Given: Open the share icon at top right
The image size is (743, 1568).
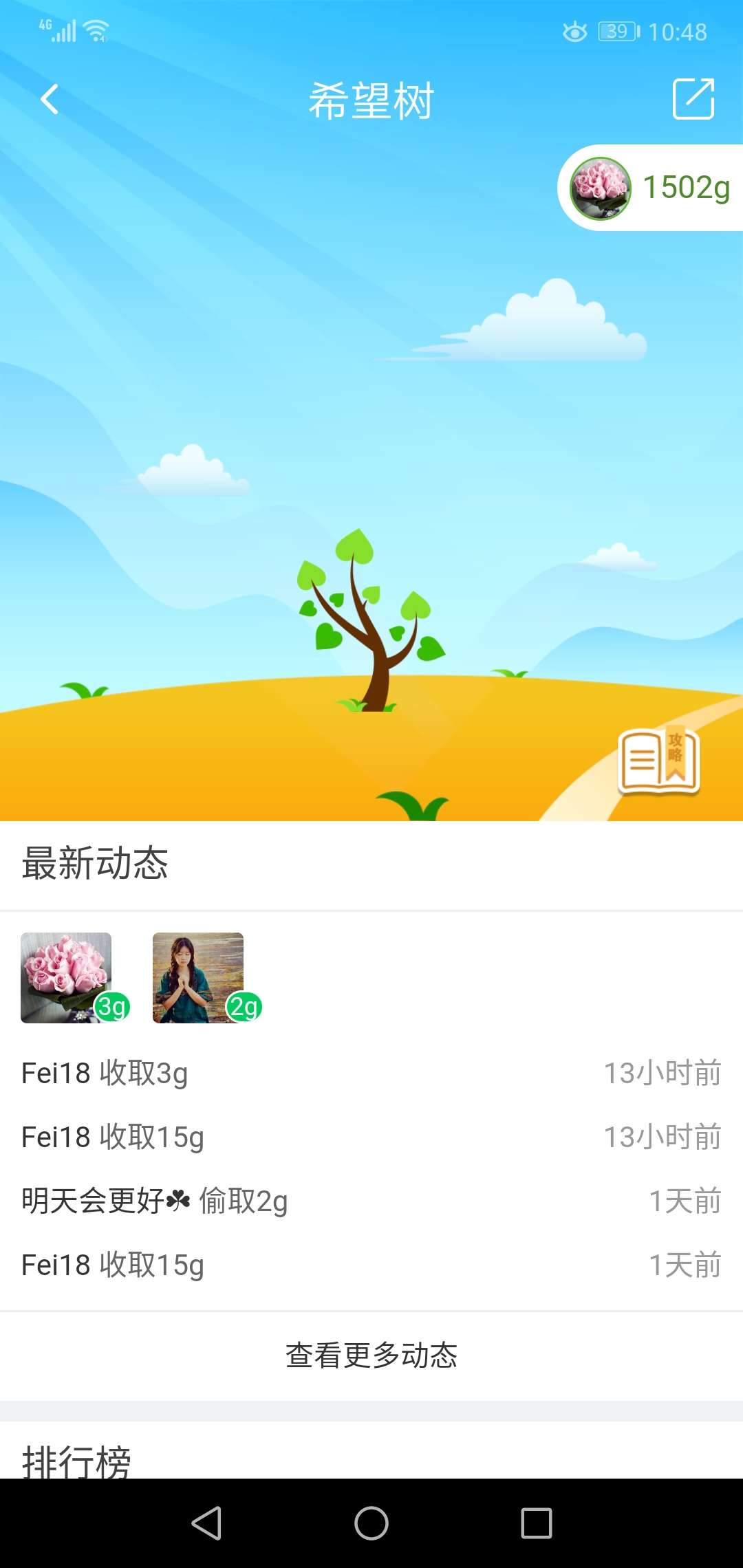Looking at the screenshot, I should pyautogui.click(x=694, y=99).
